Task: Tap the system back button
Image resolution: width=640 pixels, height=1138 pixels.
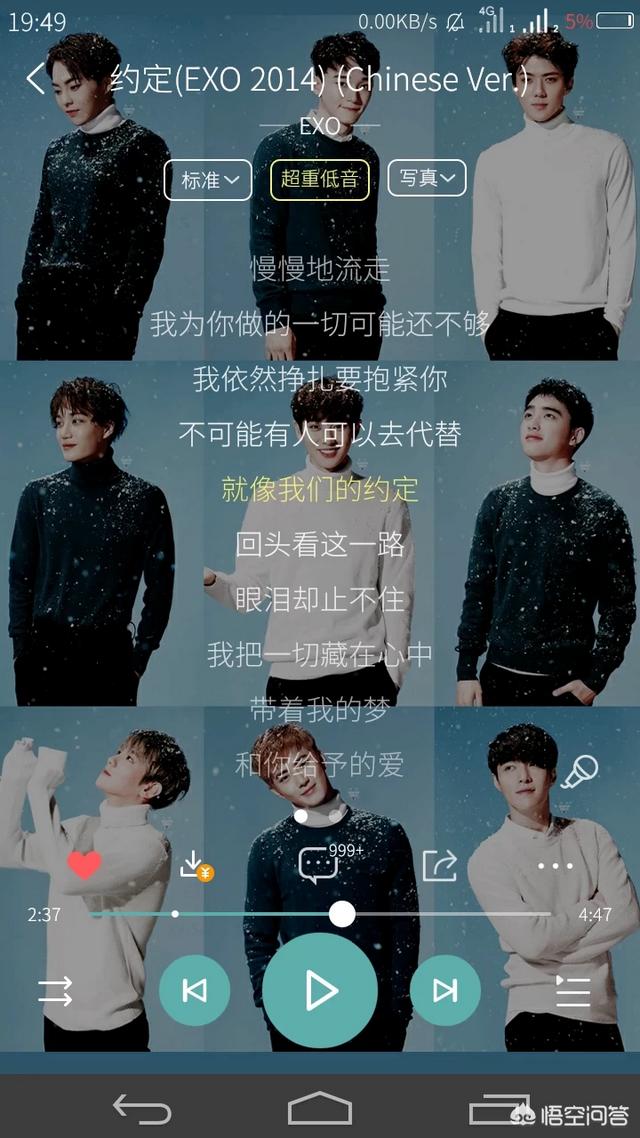Action: (142, 1108)
